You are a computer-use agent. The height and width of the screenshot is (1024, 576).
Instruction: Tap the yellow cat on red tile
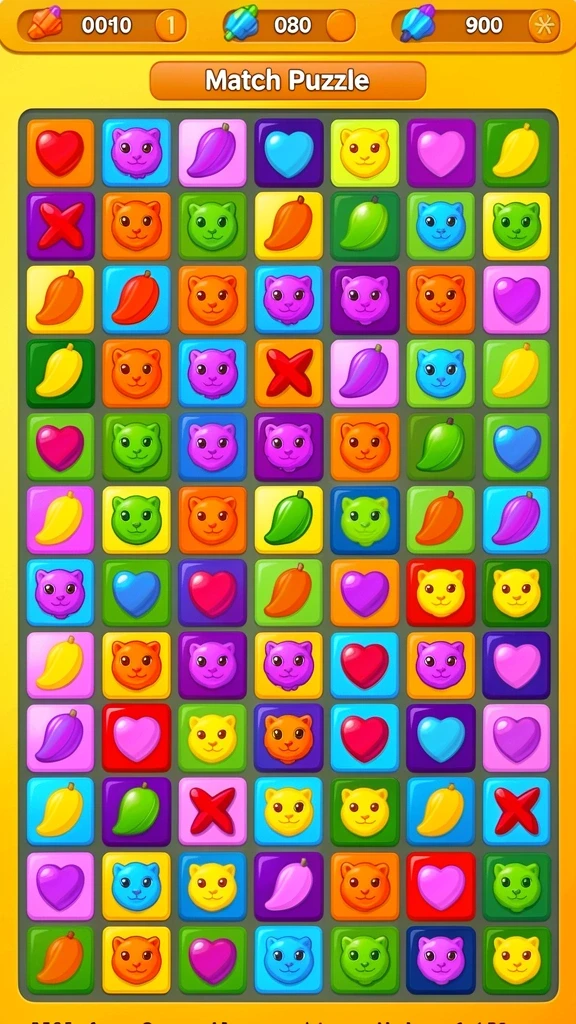441,592
